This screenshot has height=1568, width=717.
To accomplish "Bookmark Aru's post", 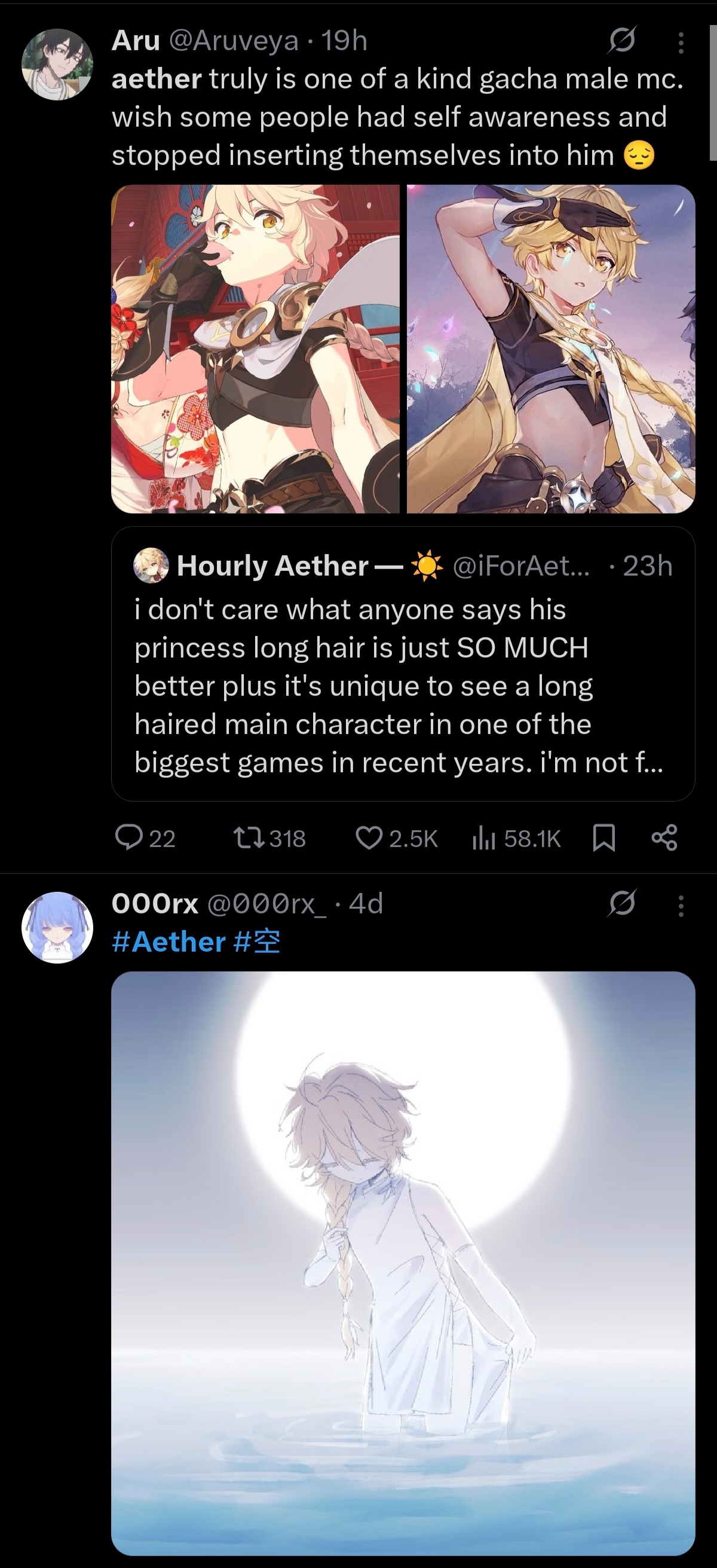I will [x=604, y=838].
